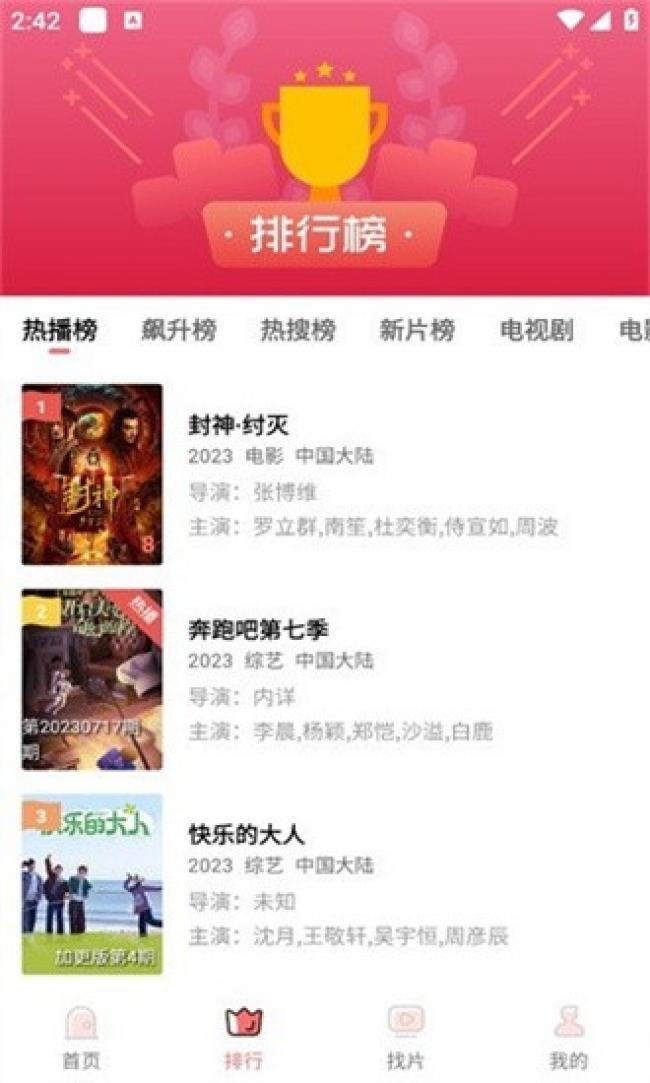Open 奔跑吧第七季 show details
Viewport: 650px width, 1083px height.
click(258, 630)
